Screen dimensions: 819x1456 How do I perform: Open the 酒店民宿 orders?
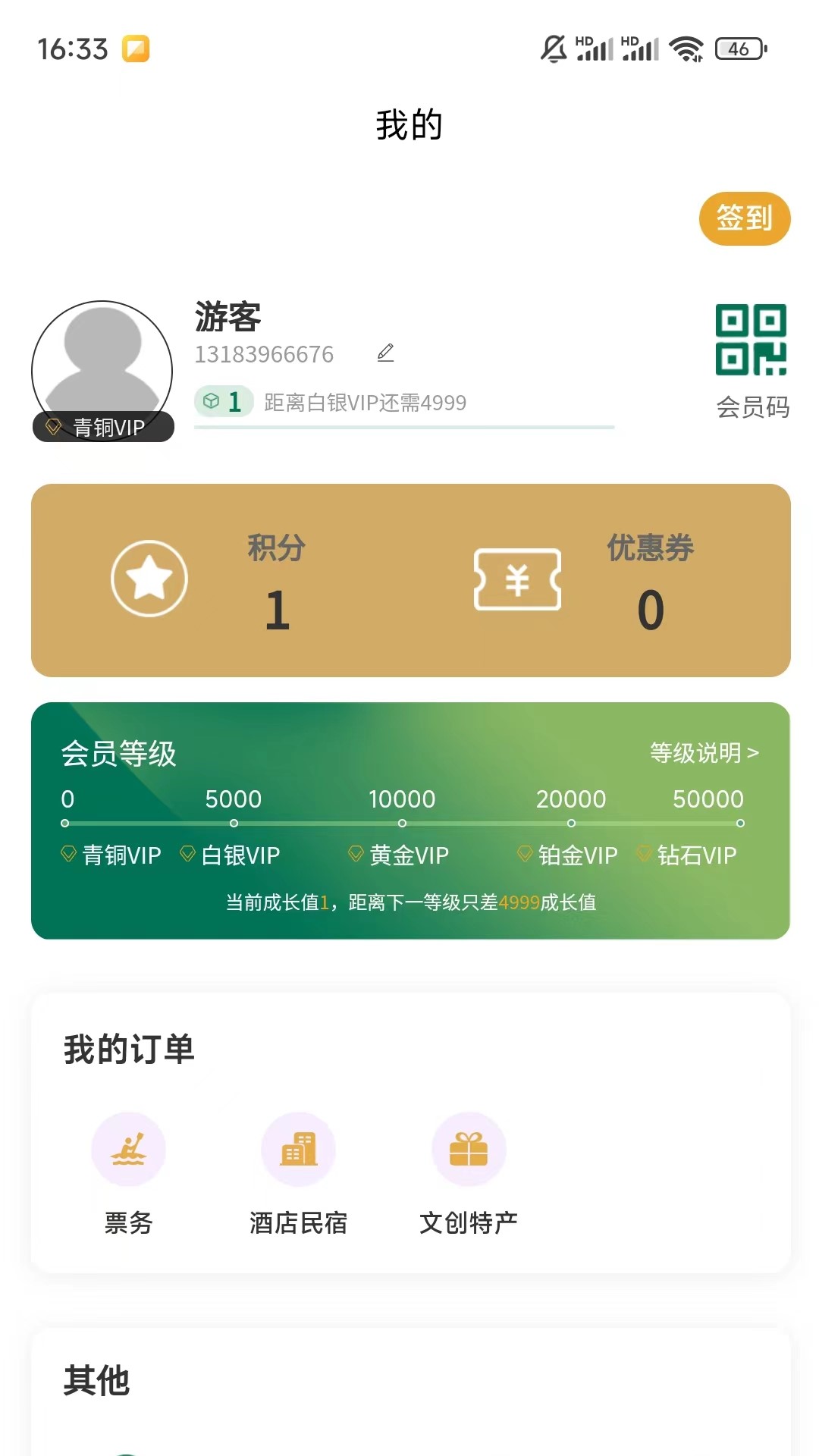click(299, 1150)
